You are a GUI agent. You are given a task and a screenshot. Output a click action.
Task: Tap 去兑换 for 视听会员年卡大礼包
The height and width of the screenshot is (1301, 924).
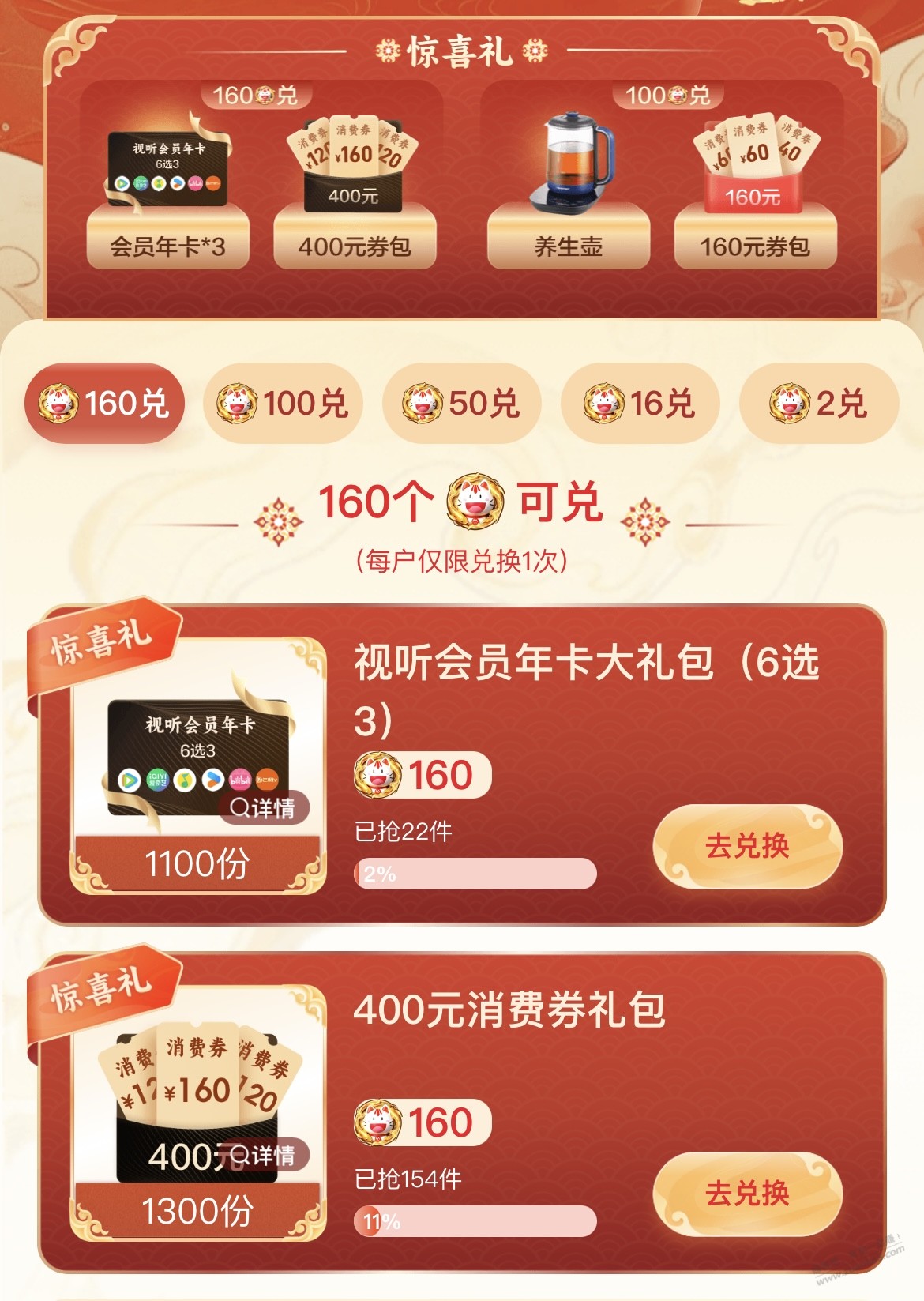click(x=747, y=846)
